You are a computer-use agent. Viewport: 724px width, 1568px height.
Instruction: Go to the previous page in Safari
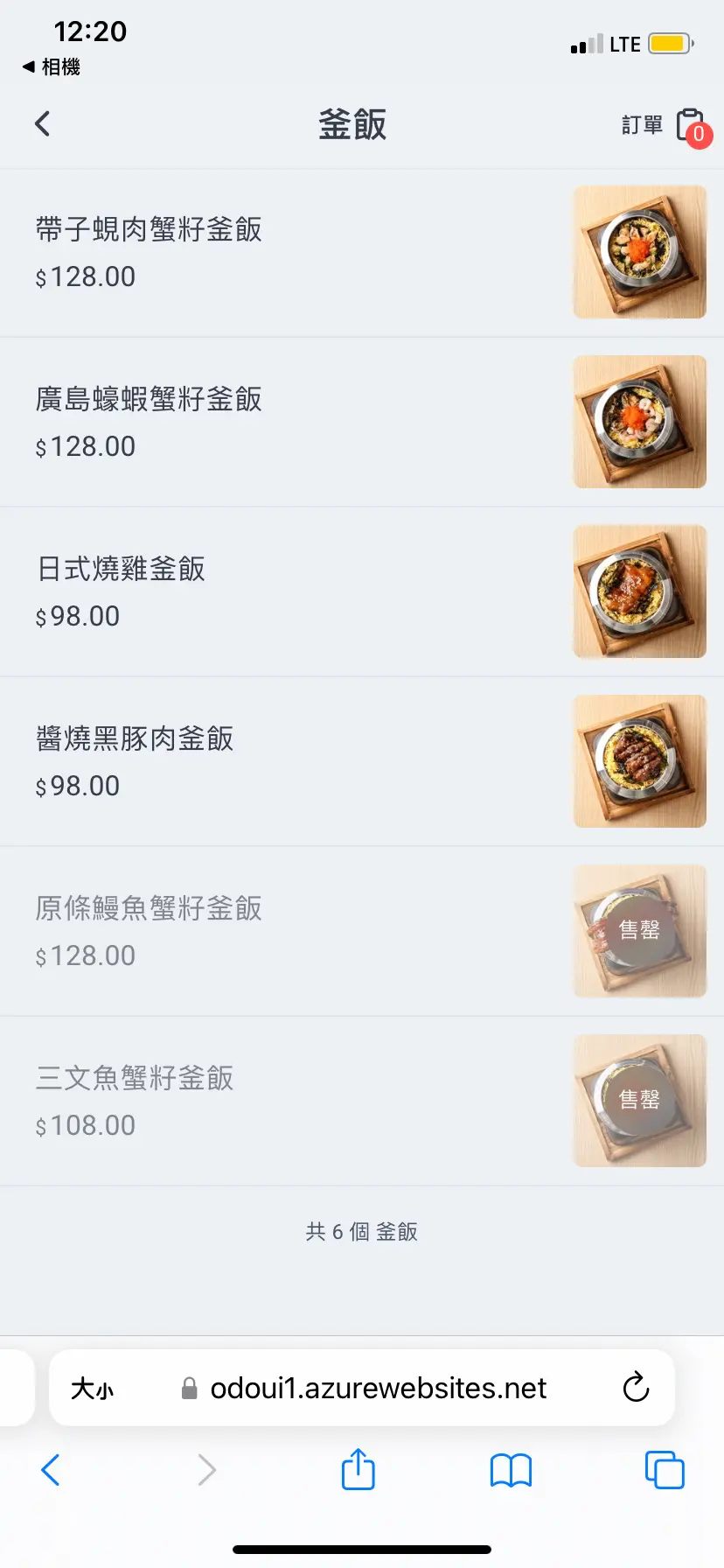point(51,1470)
